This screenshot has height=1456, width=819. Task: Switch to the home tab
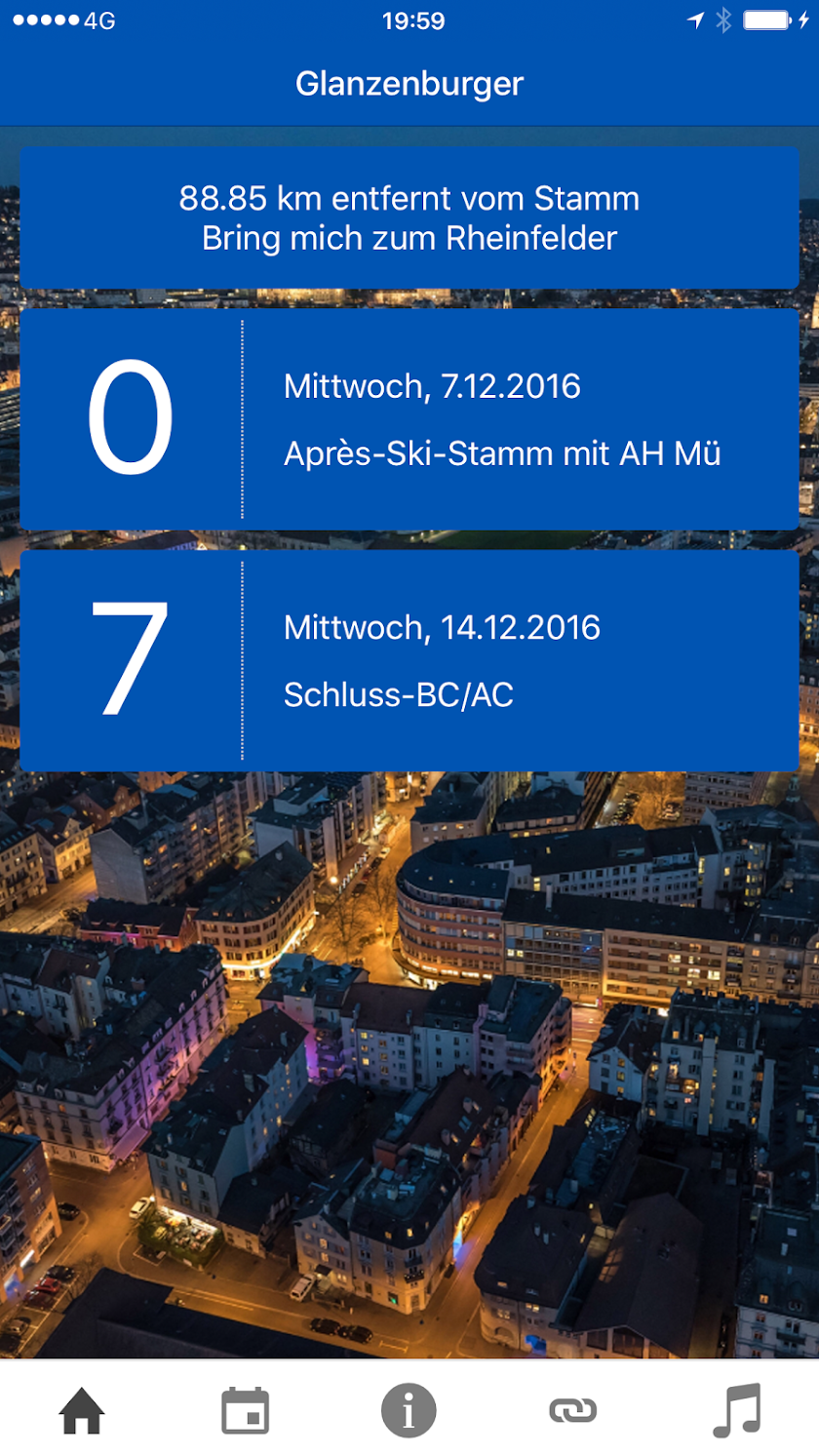click(x=82, y=1410)
